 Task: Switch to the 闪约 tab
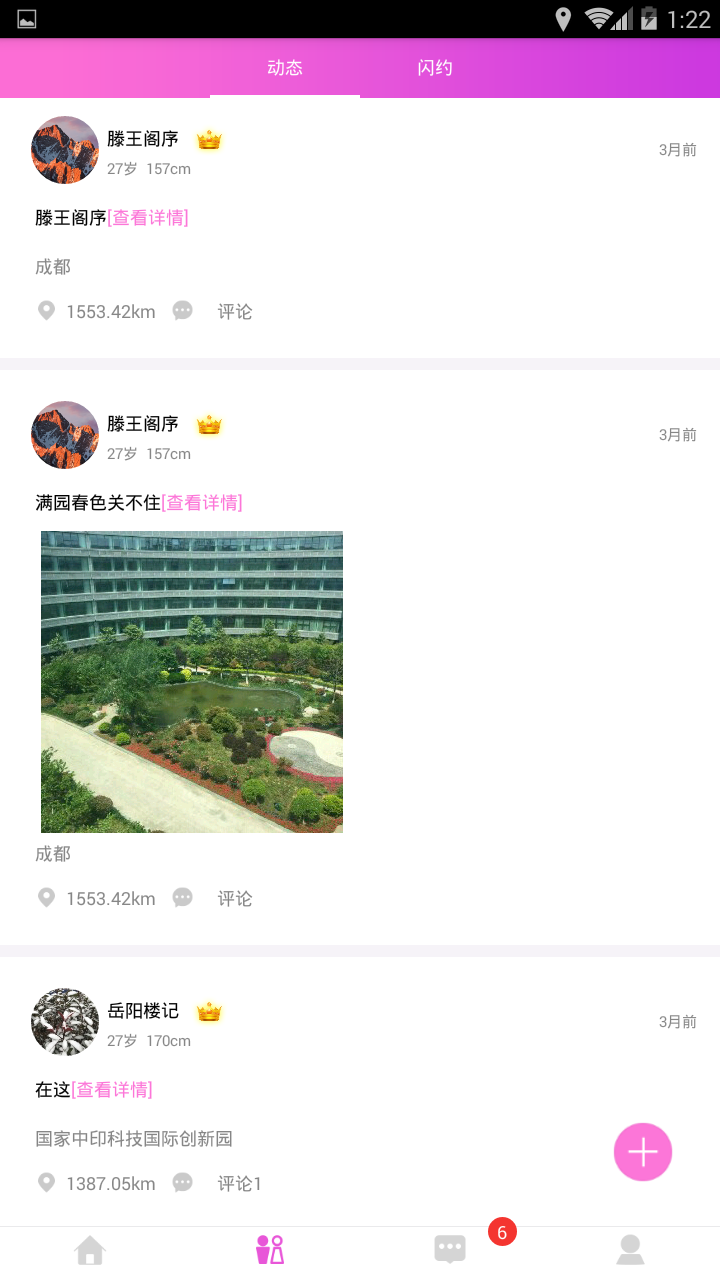pos(435,68)
